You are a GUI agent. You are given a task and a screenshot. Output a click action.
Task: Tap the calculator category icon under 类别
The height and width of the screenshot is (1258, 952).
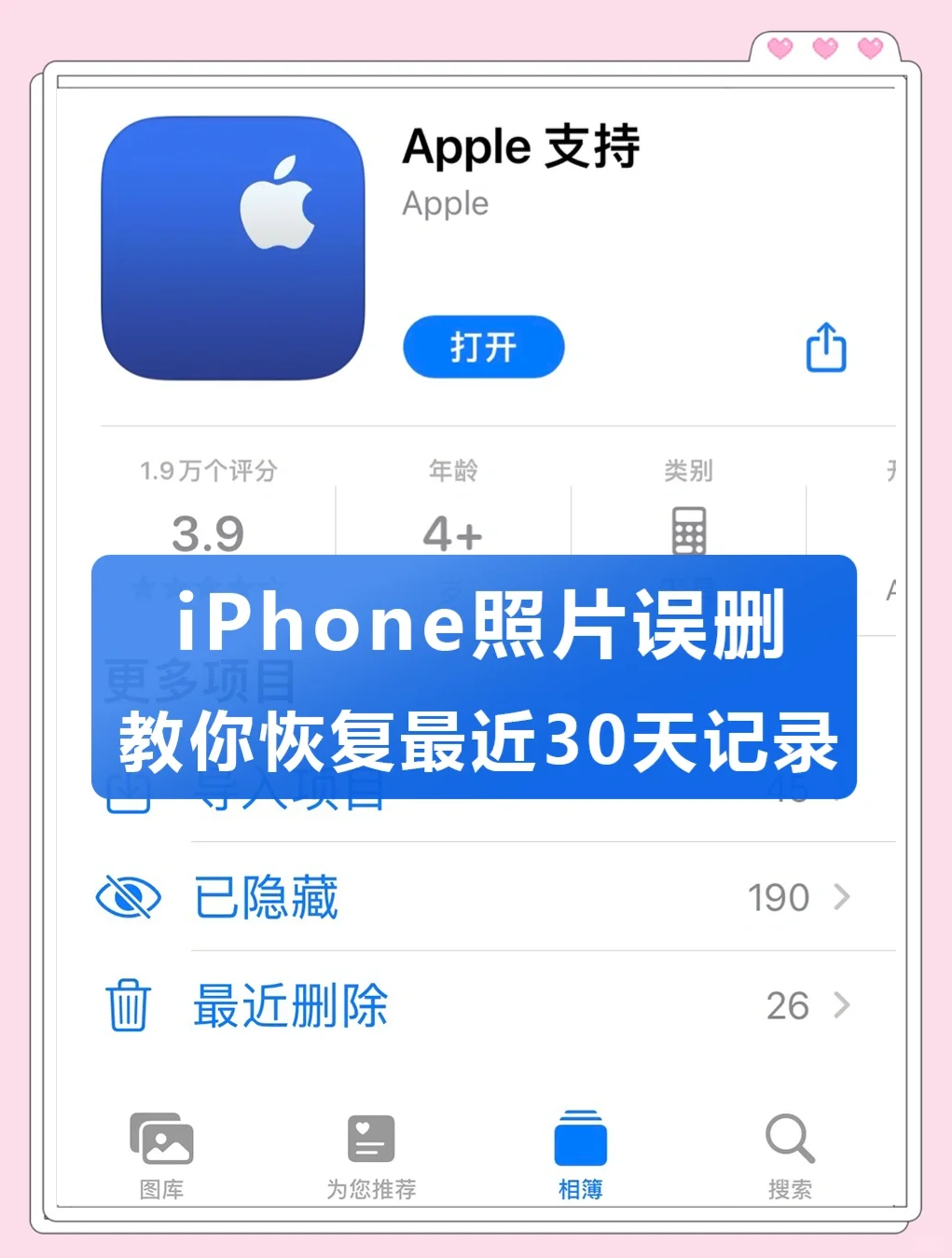(687, 530)
